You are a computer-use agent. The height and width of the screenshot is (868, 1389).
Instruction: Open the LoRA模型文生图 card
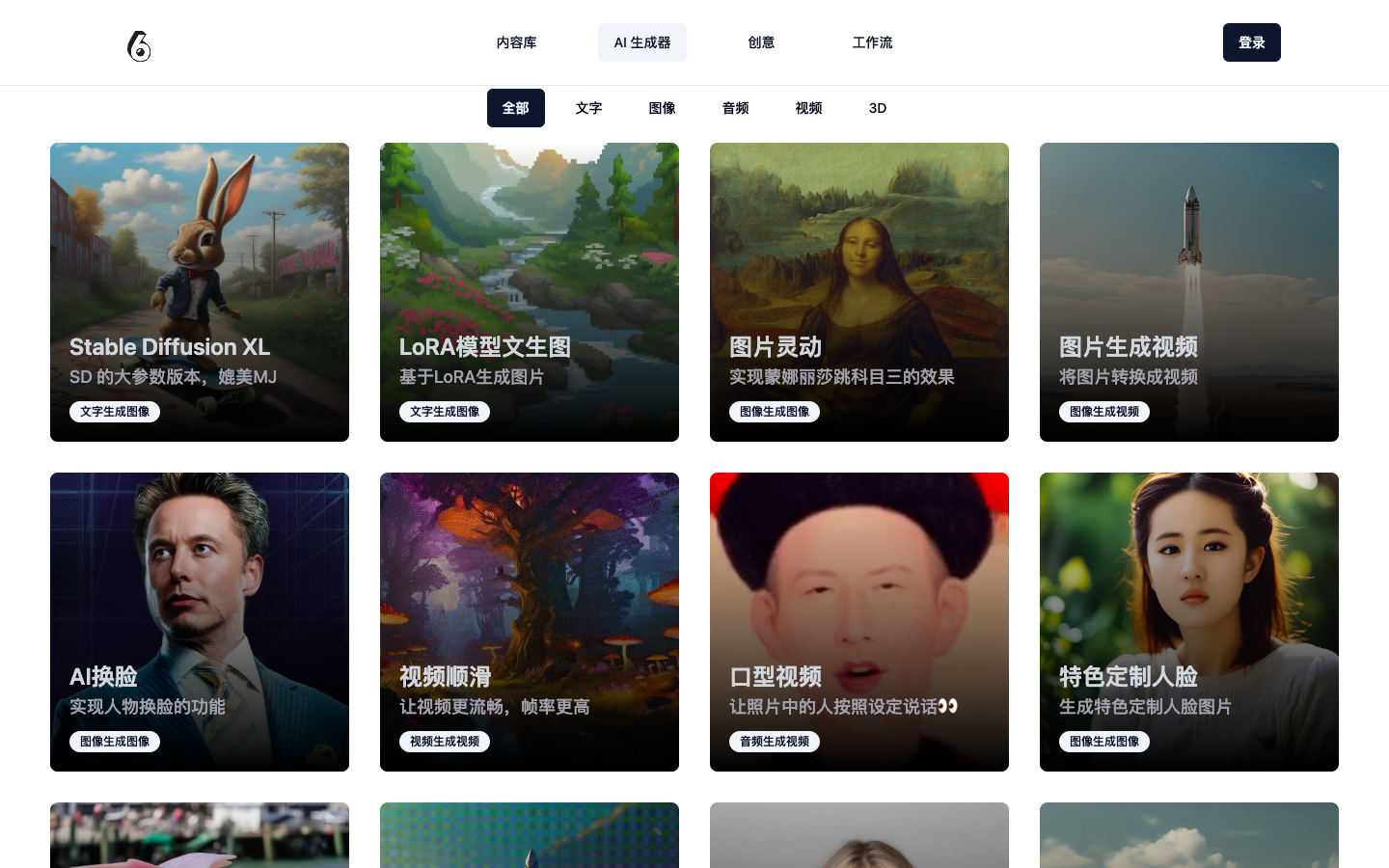[x=530, y=292]
